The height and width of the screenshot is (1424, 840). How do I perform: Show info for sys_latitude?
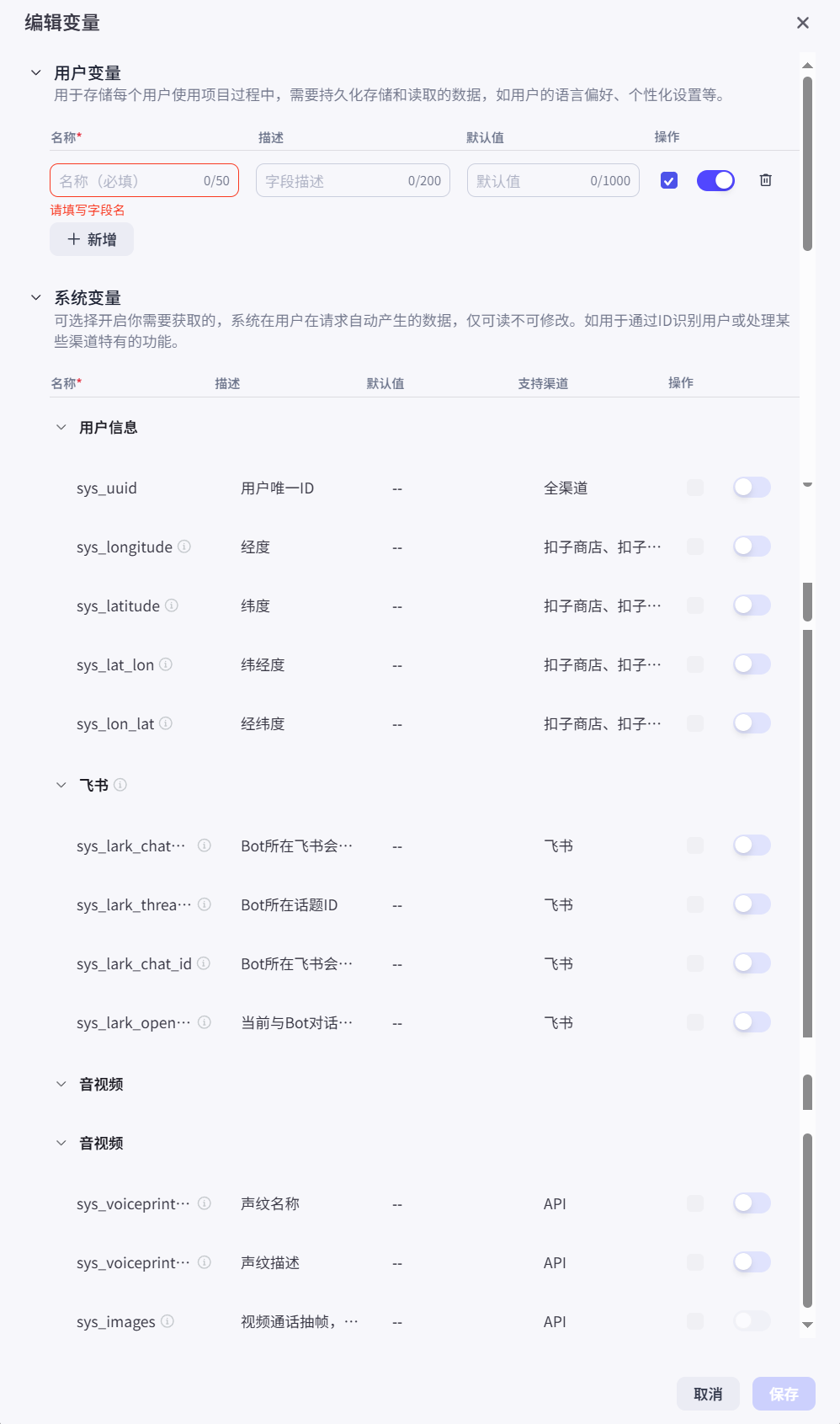[x=172, y=605]
